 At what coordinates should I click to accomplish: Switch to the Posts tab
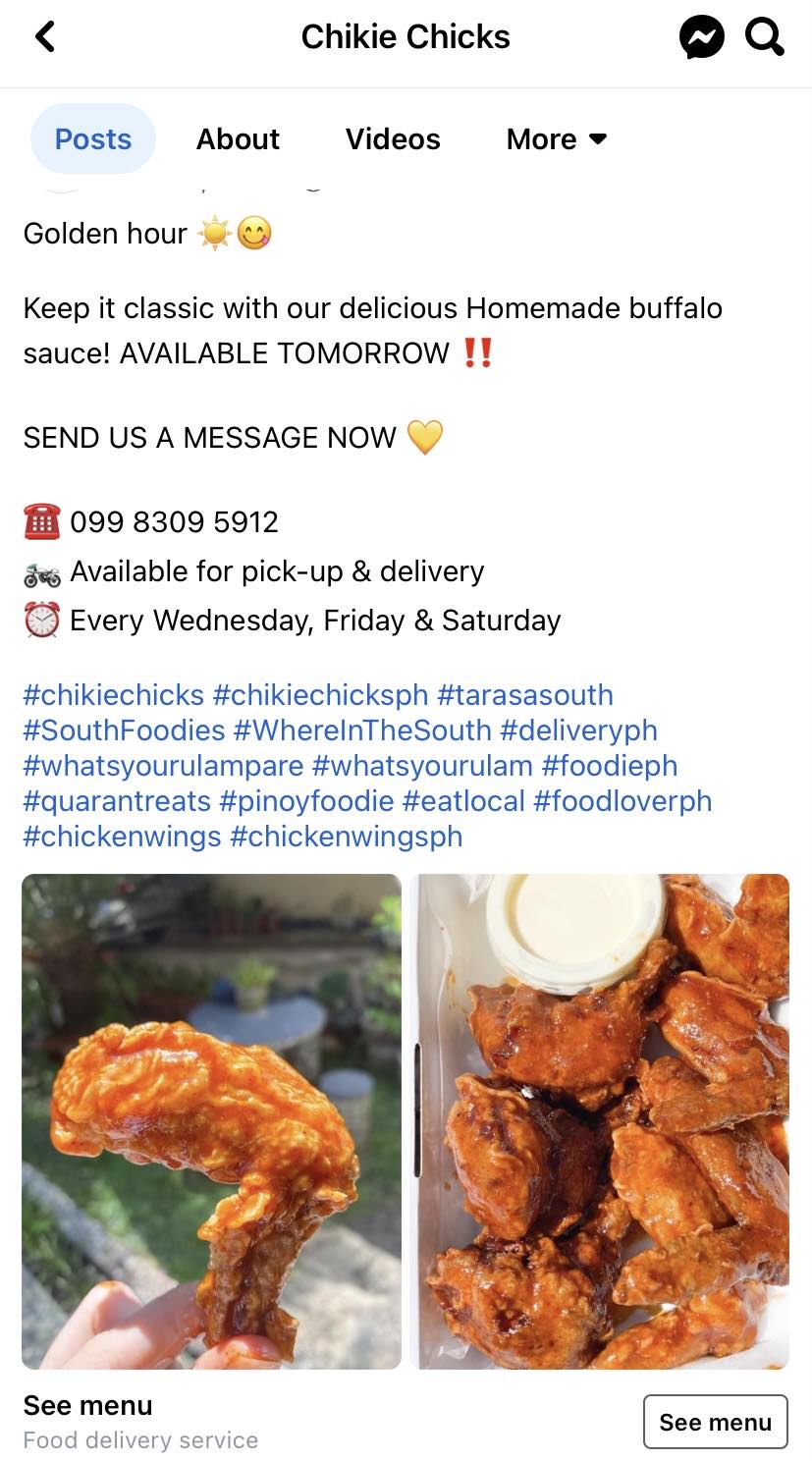coord(93,139)
